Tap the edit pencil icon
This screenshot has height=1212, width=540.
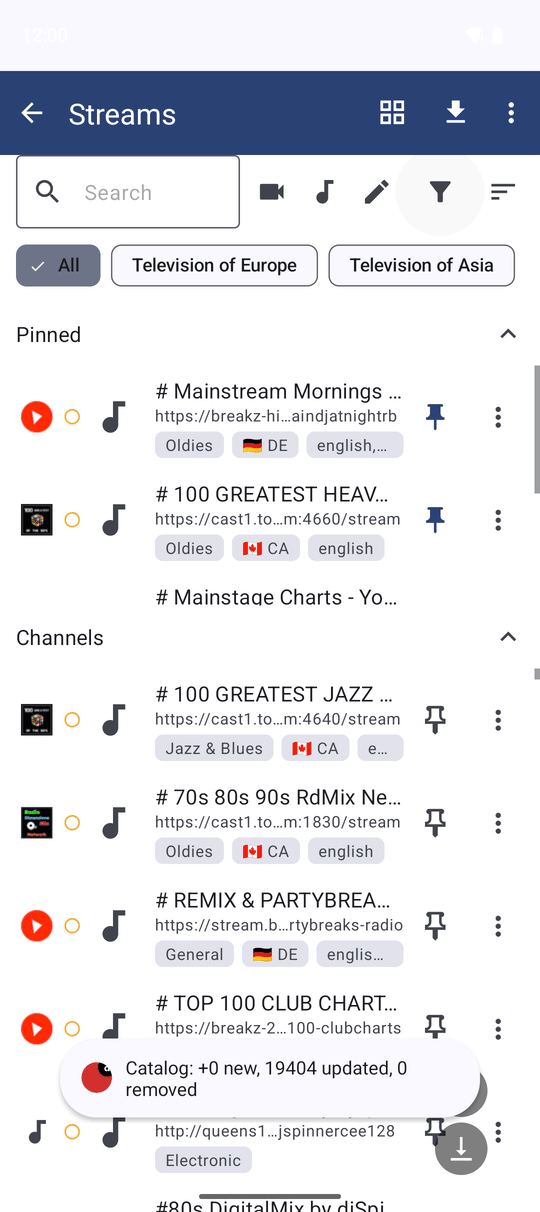[x=376, y=192]
